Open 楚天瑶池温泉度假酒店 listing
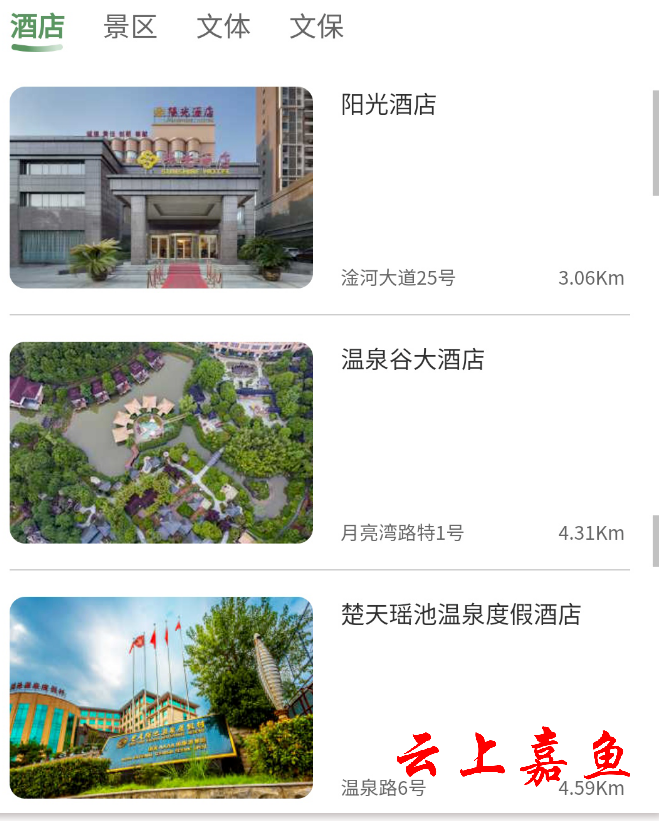 (x=460, y=615)
